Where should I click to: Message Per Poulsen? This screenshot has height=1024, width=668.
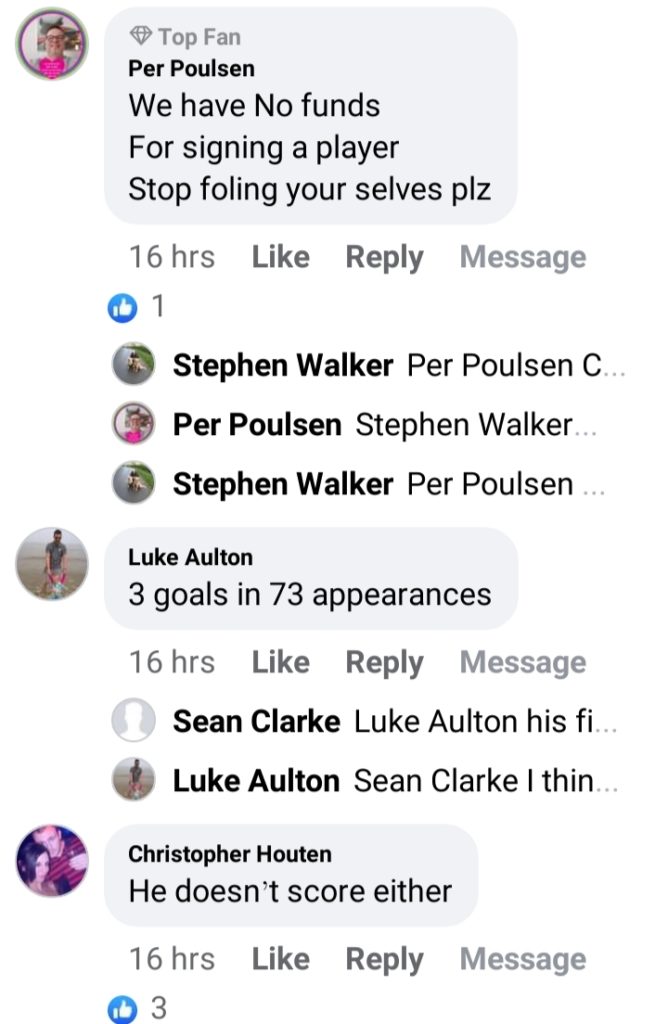point(522,257)
